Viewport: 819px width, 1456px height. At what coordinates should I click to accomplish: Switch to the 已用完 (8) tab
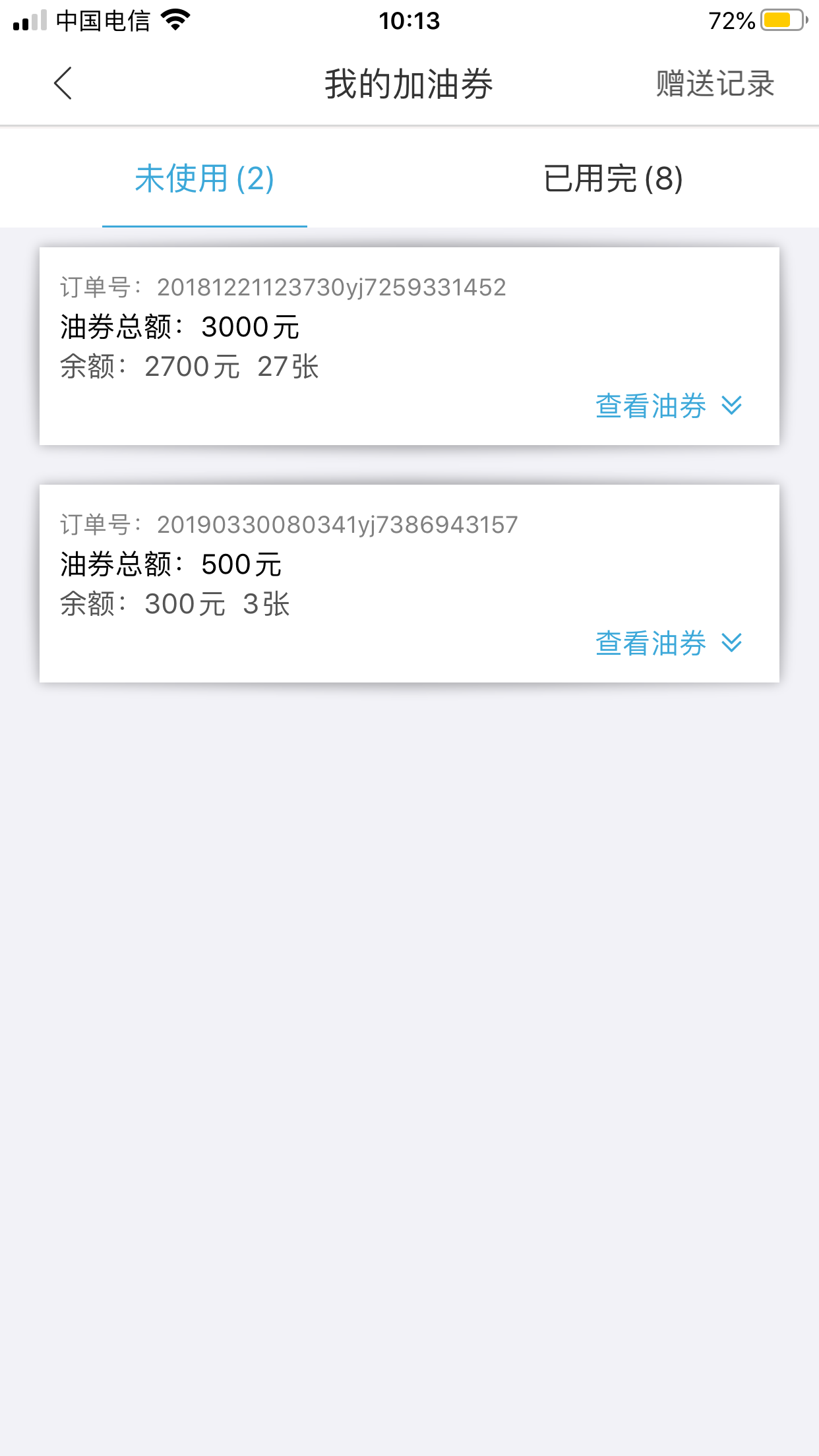613,179
